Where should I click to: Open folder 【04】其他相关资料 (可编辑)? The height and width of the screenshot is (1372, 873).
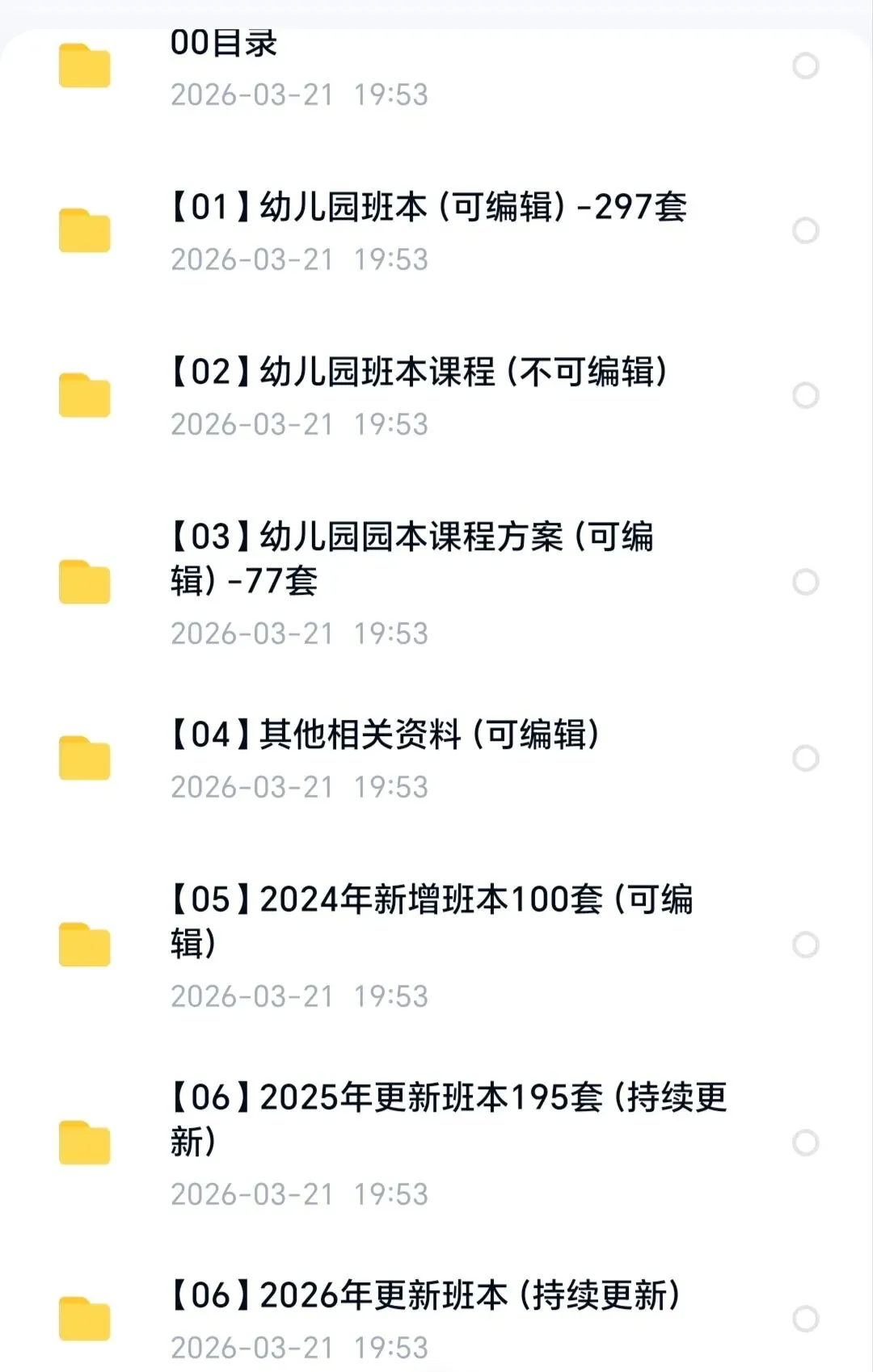385,734
